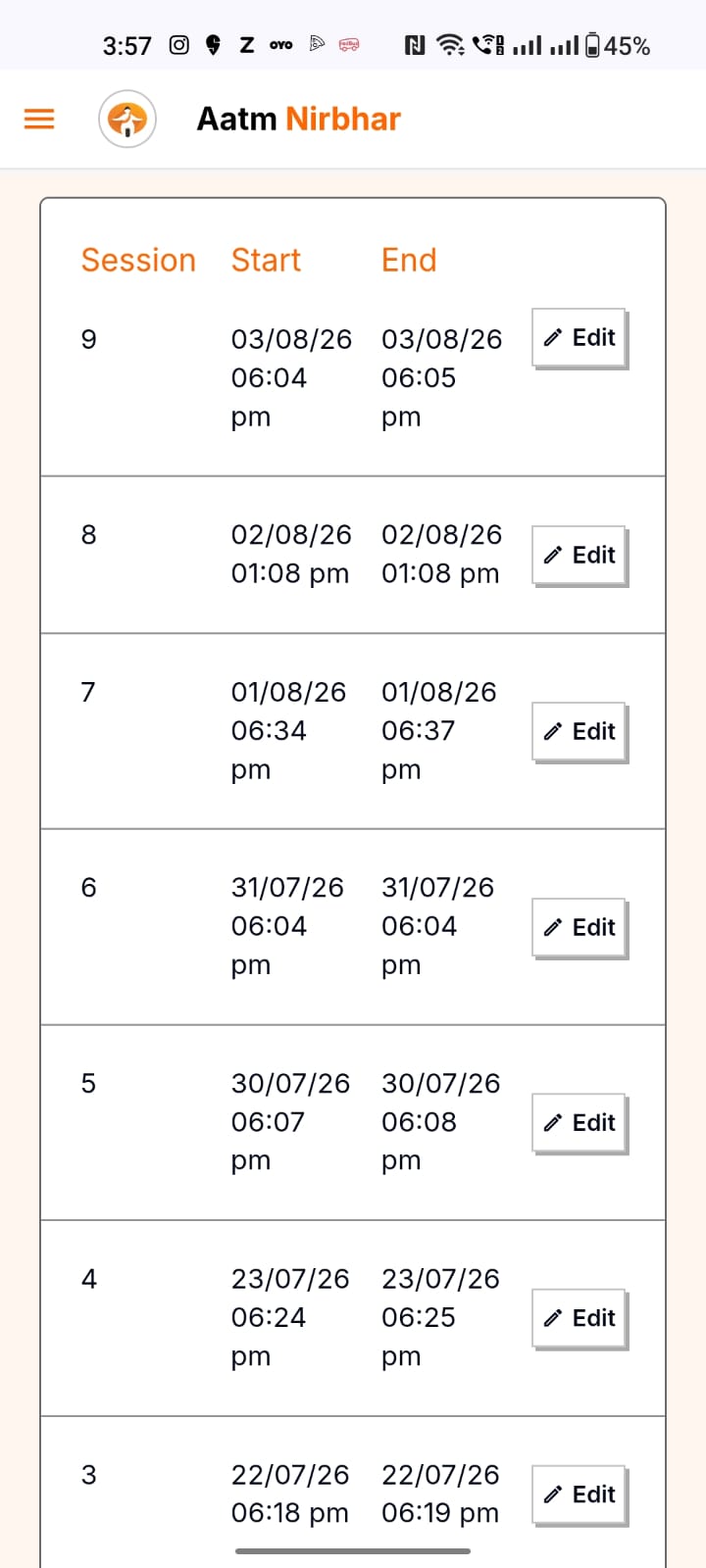706x1568 pixels.
Task: Edit session 7 entry
Action: pos(580,732)
